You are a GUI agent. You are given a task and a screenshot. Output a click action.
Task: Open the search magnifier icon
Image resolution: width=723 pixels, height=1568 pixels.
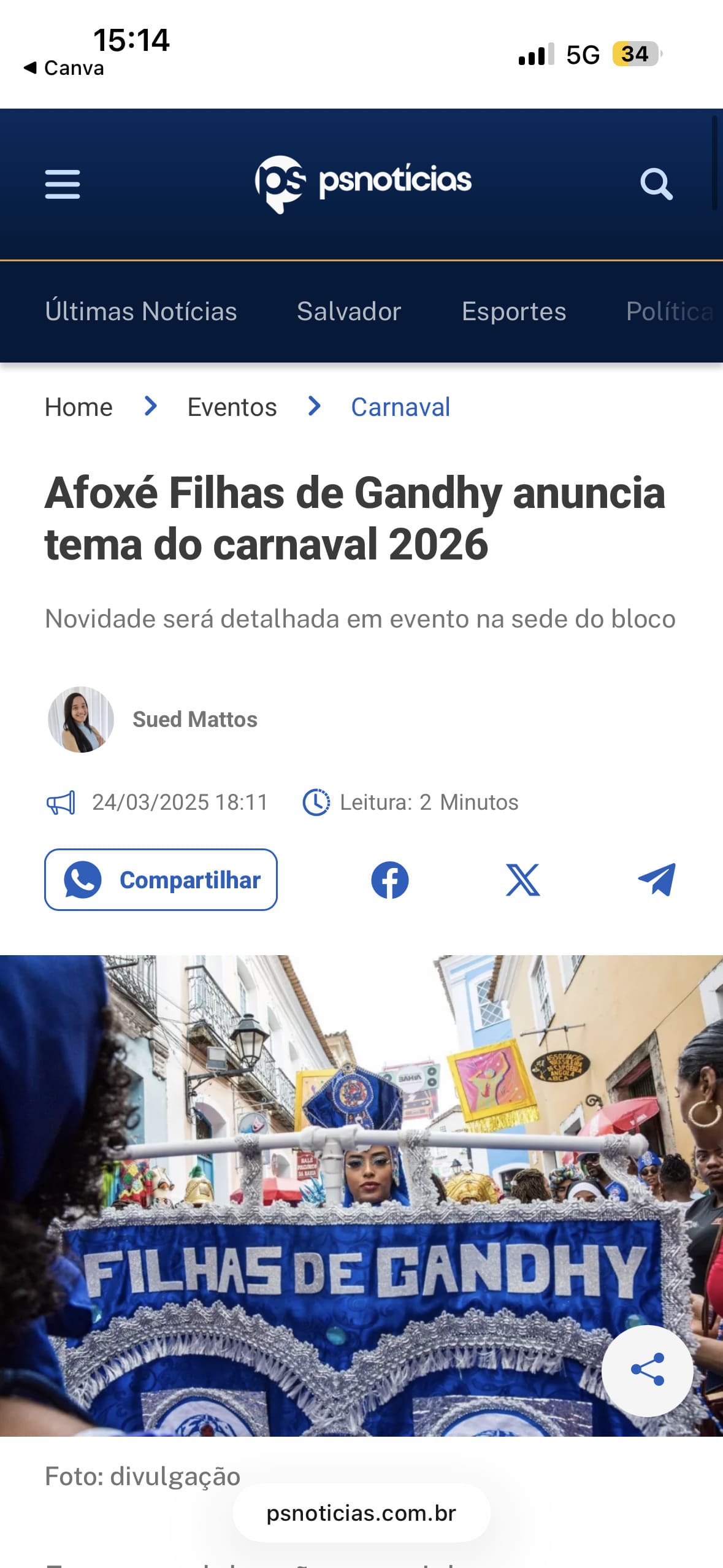click(x=656, y=184)
